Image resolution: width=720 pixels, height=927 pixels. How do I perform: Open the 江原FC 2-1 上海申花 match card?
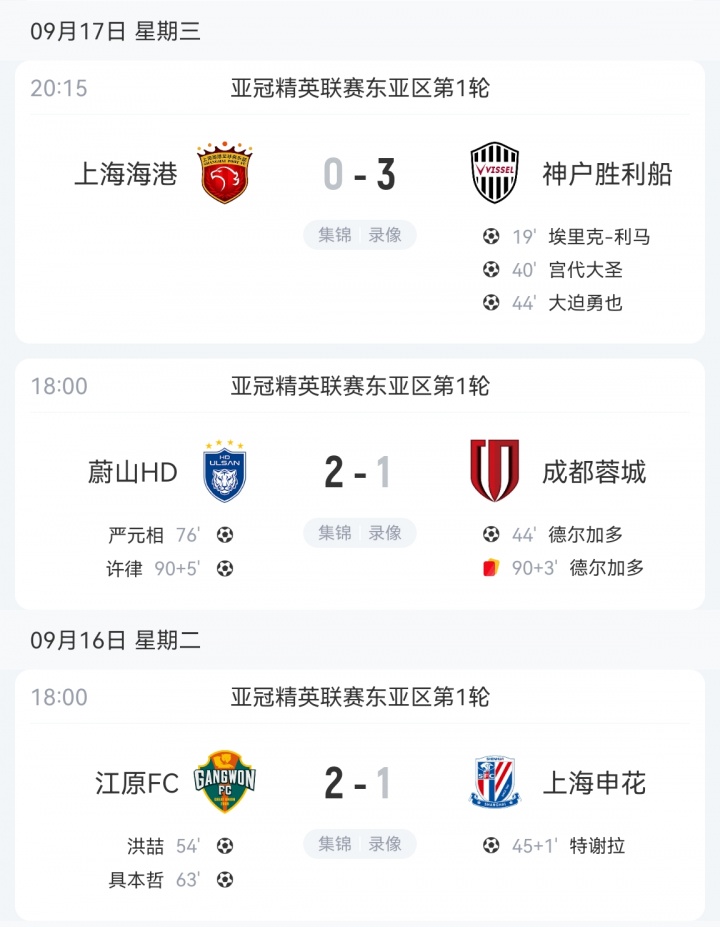pyautogui.click(x=359, y=783)
